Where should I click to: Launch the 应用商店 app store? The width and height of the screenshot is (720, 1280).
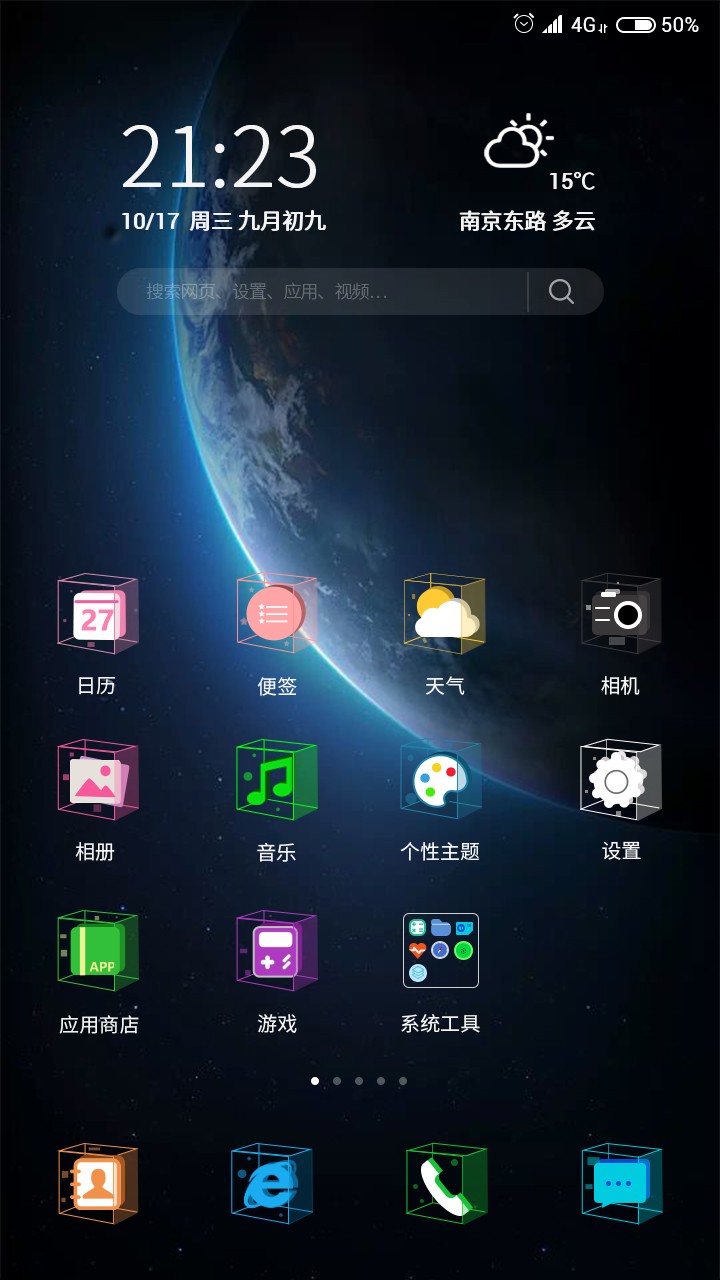(97, 950)
